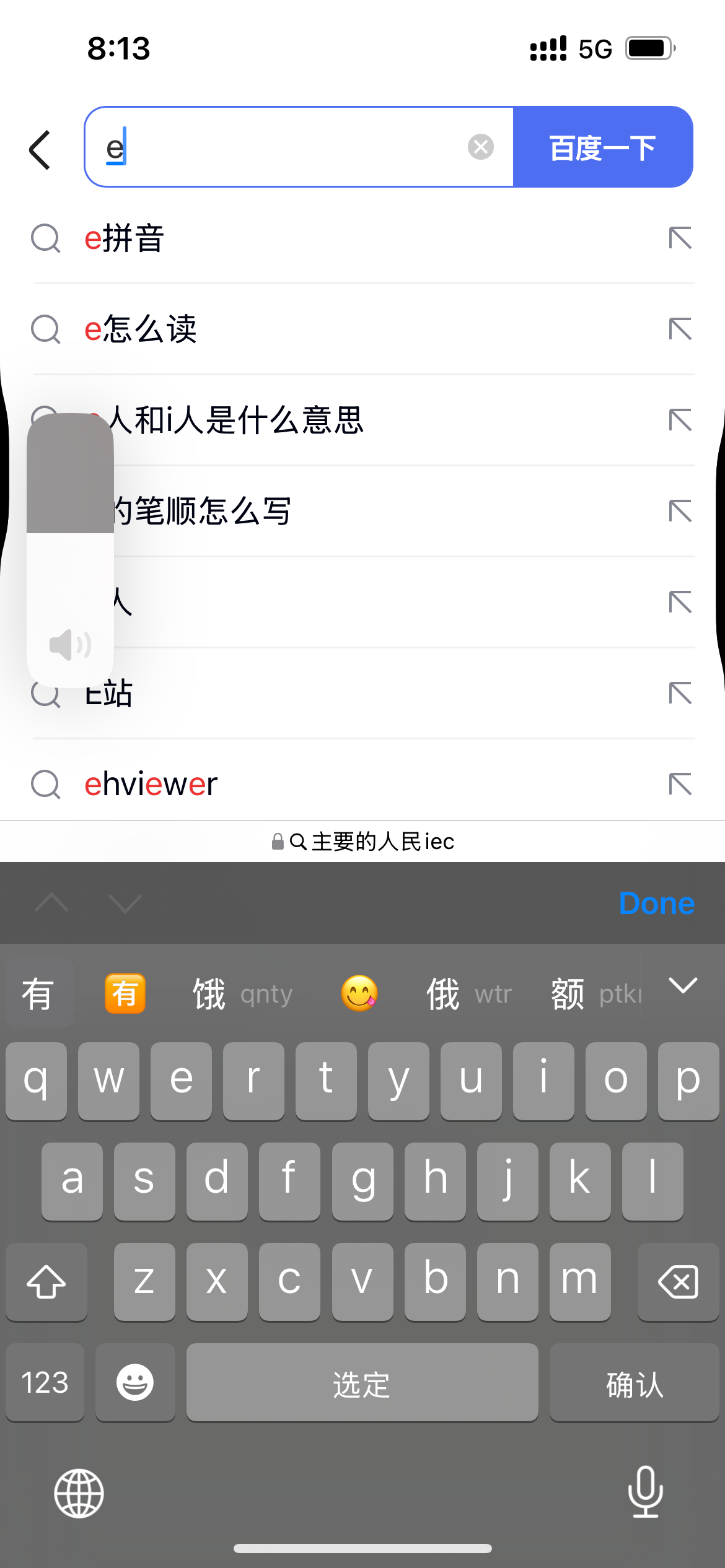725x1568 pixels.
Task: Fill the search box with ehviewer using its arrow
Action: tap(680, 784)
